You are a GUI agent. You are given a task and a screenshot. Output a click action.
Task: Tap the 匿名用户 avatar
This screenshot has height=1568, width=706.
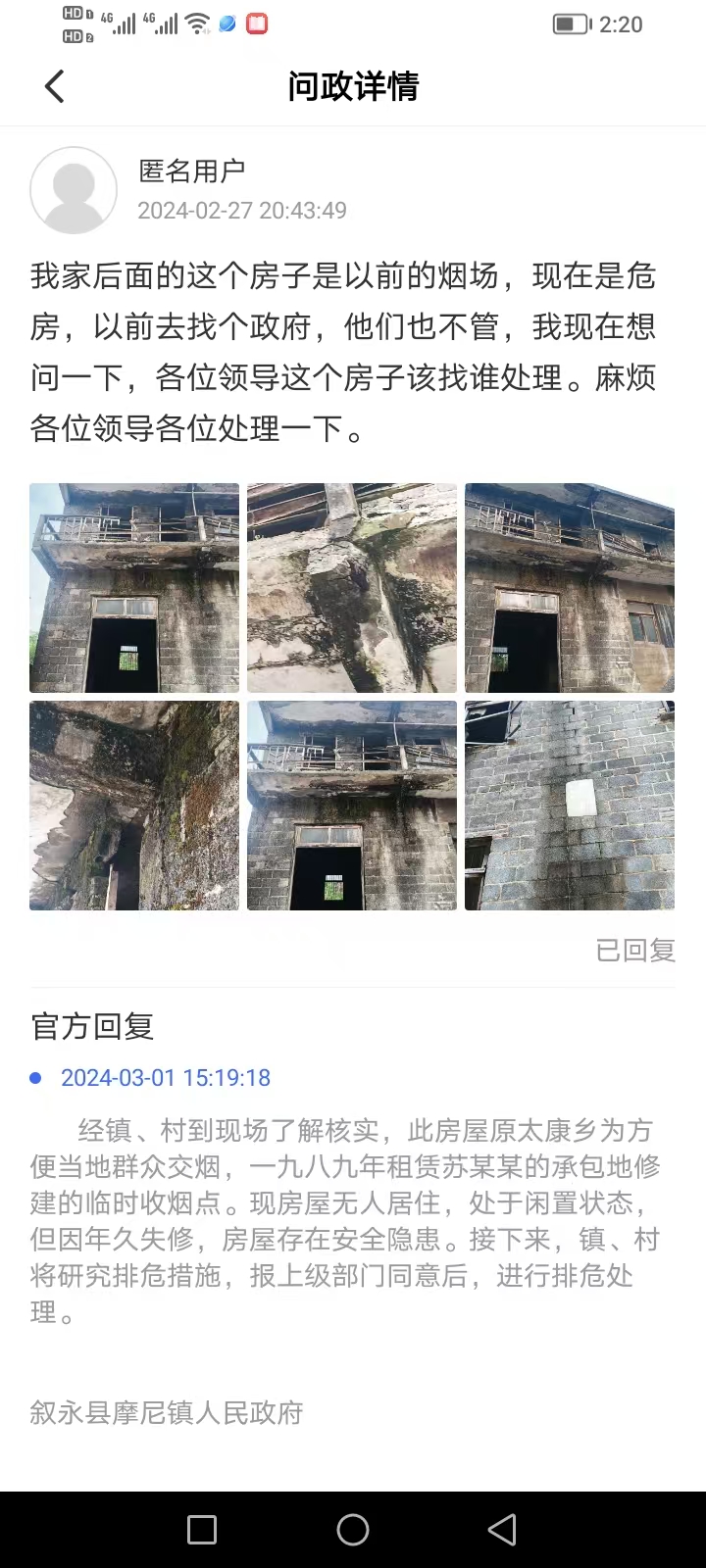click(74, 190)
